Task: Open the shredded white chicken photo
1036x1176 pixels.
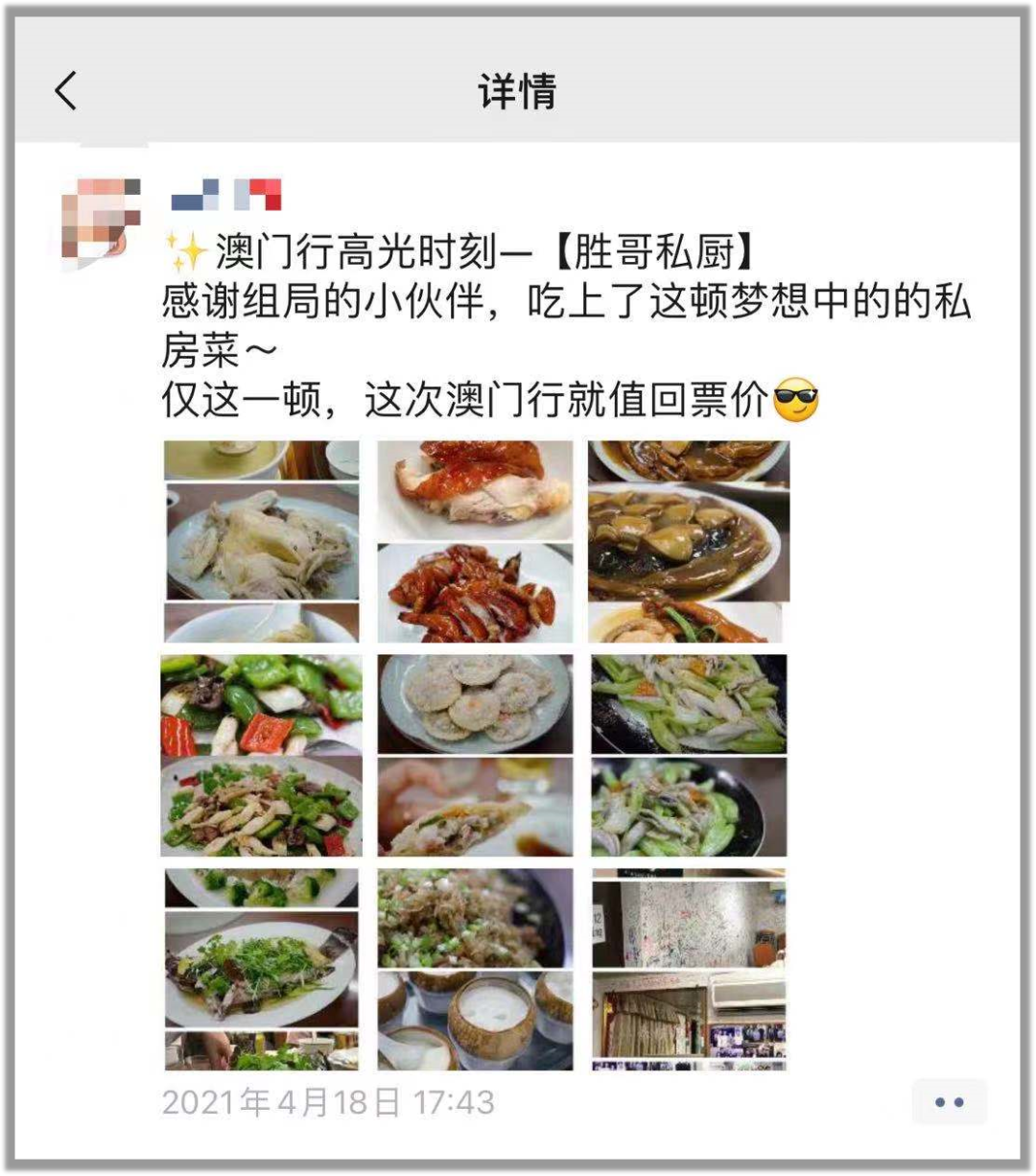Action: pyautogui.click(x=262, y=542)
